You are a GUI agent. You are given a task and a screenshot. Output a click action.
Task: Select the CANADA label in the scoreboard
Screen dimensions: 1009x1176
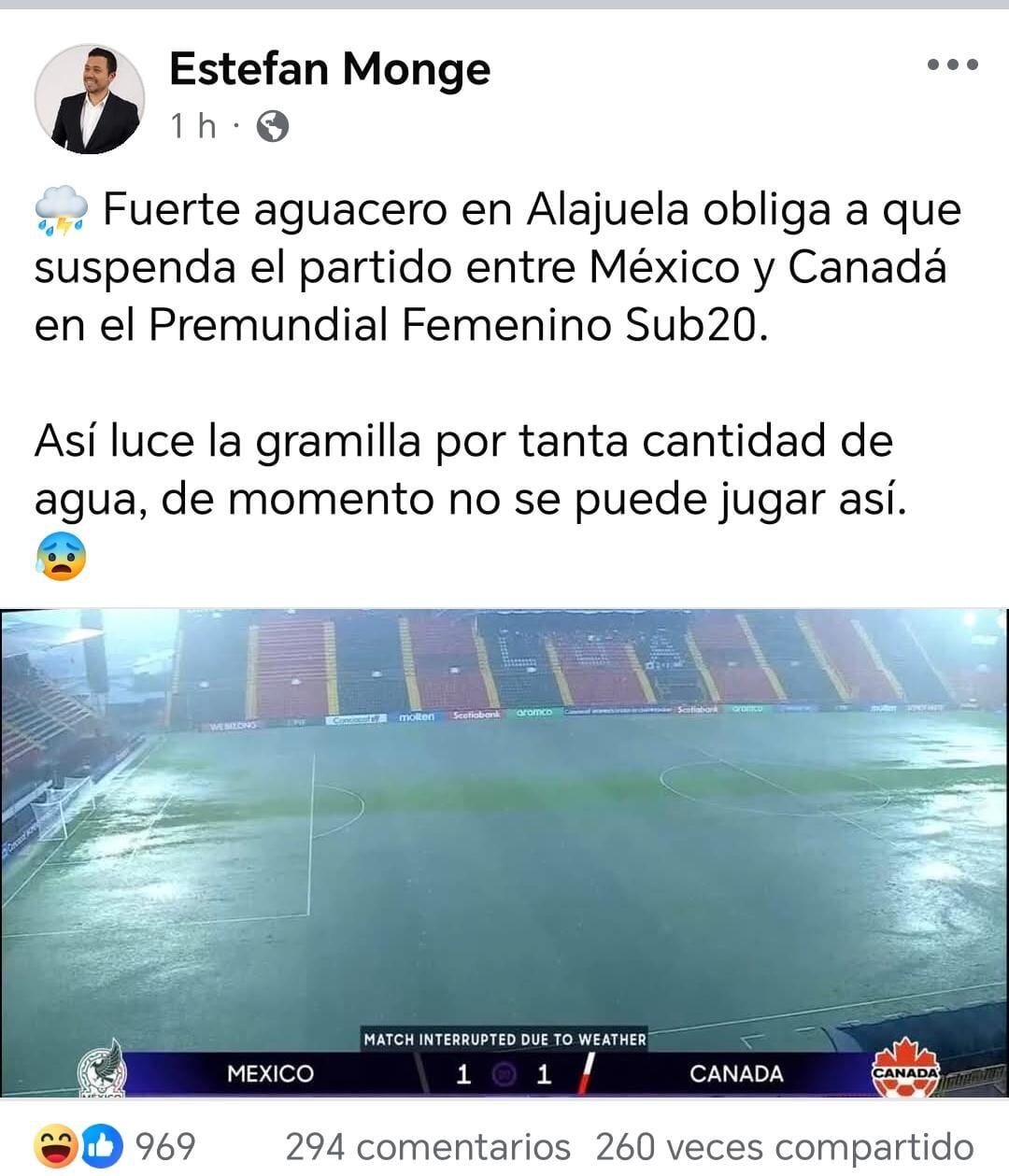point(738,1074)
